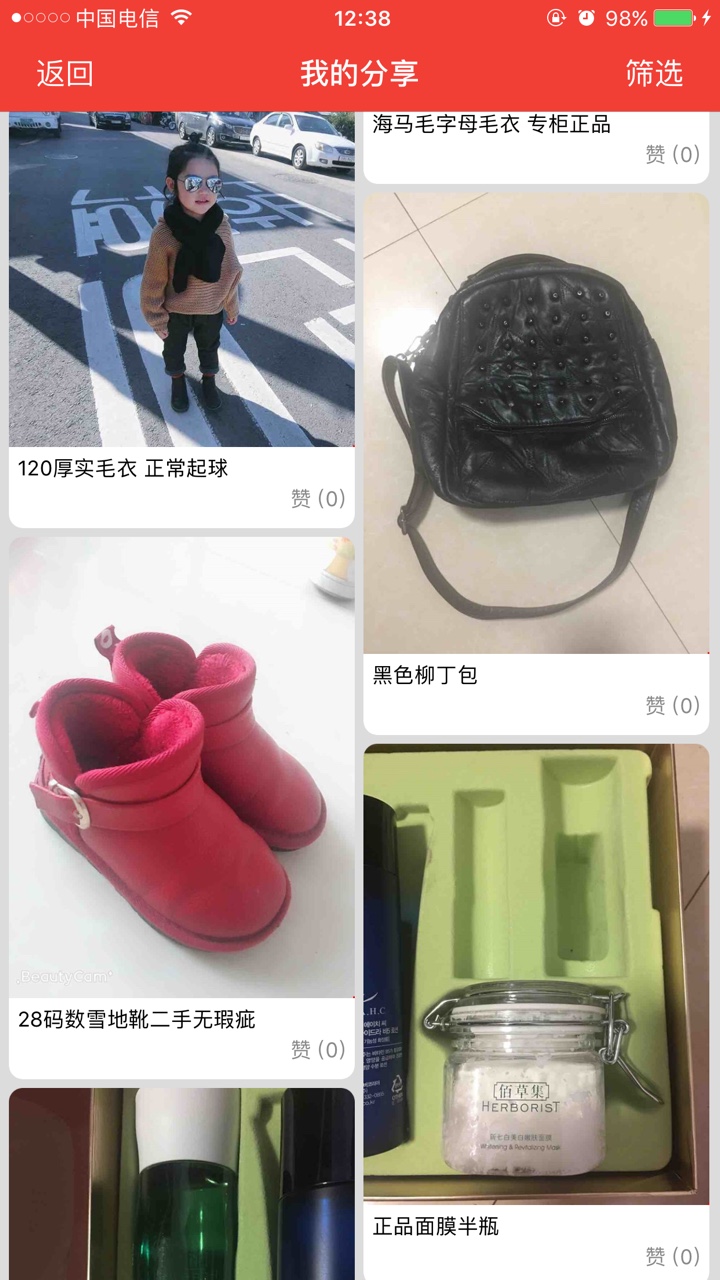Like the 黑色柳丁包 post via 赞
The width and height of the screenshot is (720, 1280).
click(672, 705)
